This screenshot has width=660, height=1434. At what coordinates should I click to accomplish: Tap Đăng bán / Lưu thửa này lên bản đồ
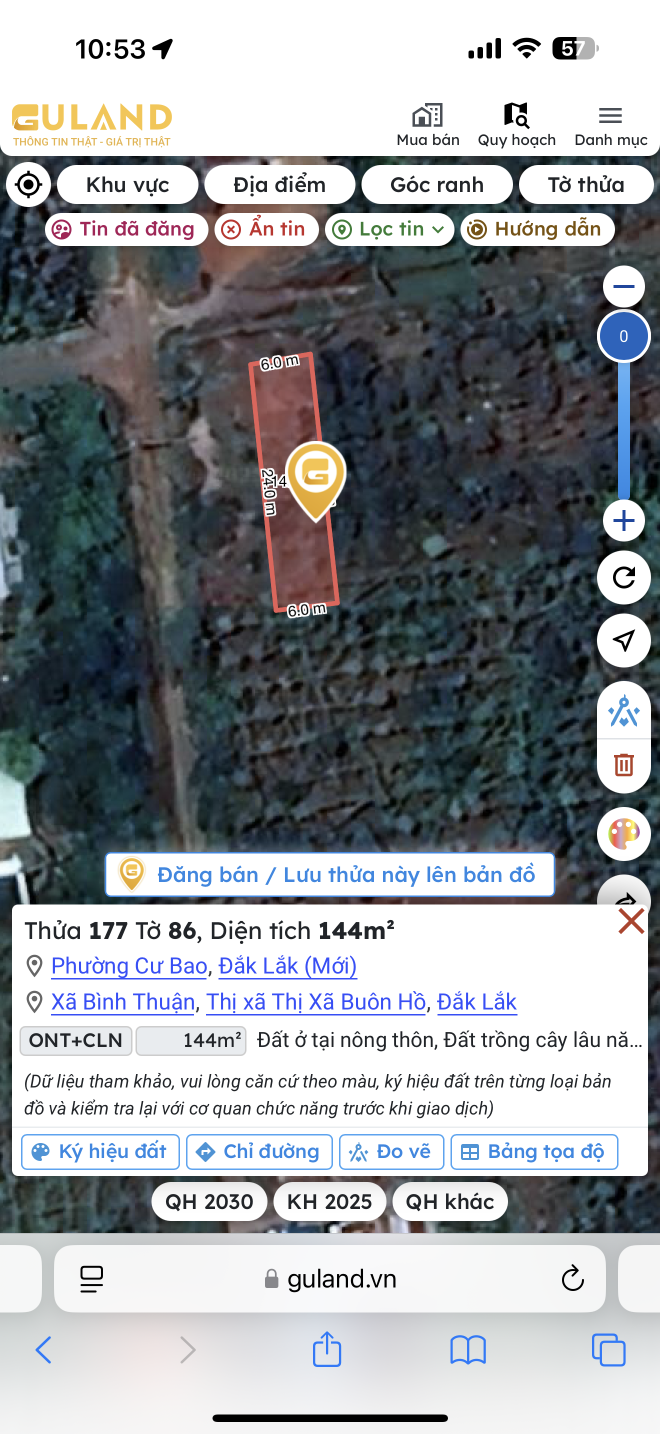pos(330,875)
